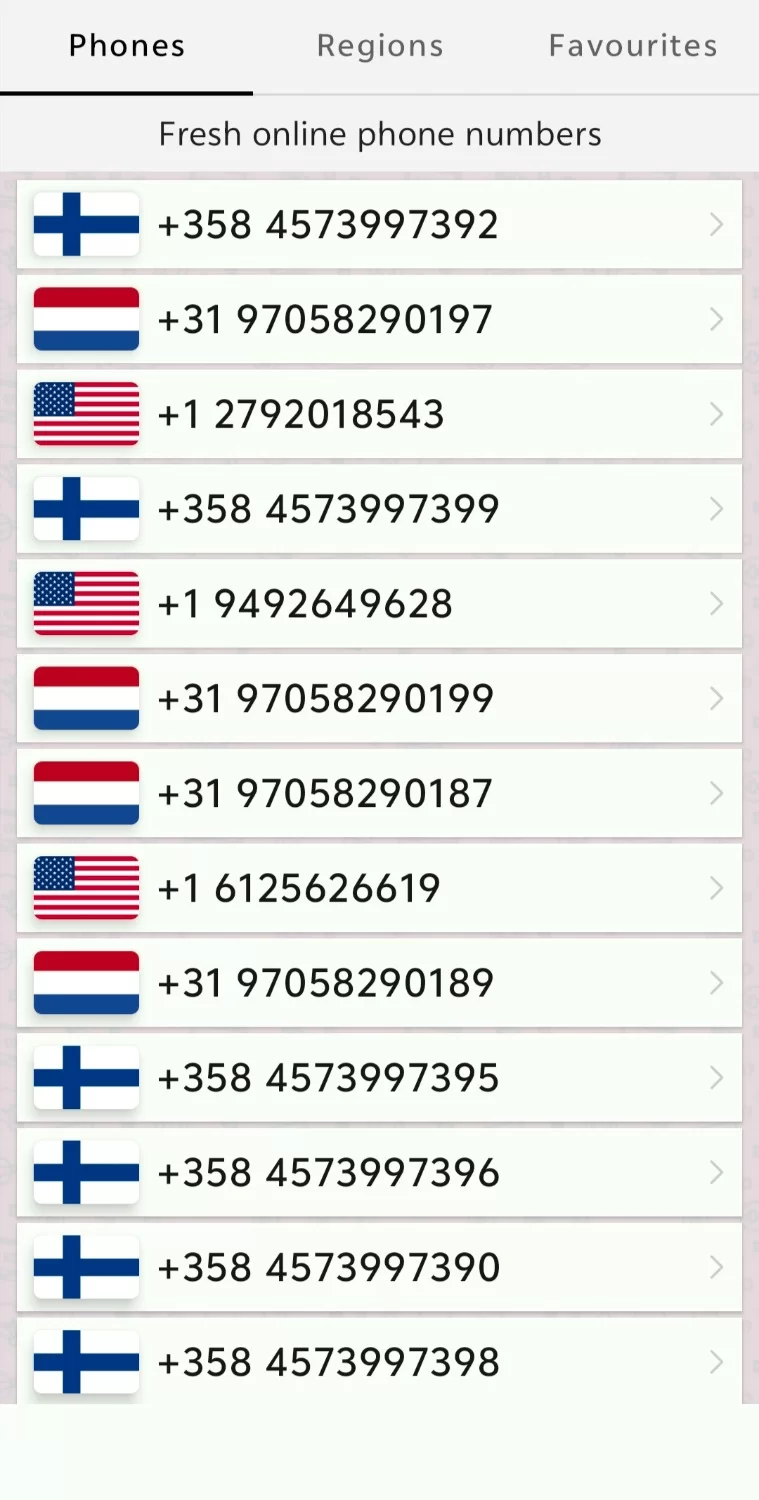Choose number +358 4573997399
Screen dimensions: 759x1500
379,509
